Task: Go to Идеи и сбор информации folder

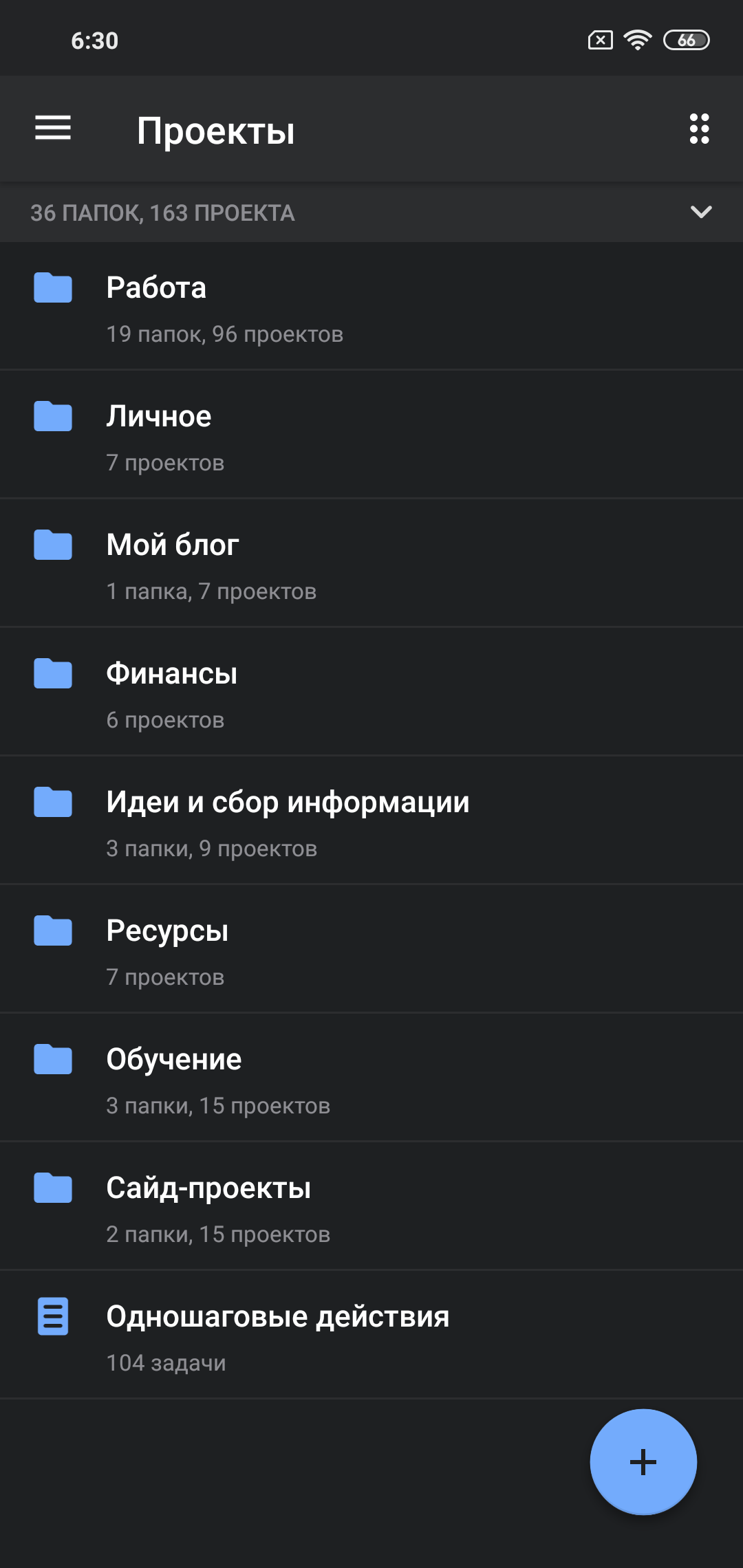Action: click(x=371, y=820)
